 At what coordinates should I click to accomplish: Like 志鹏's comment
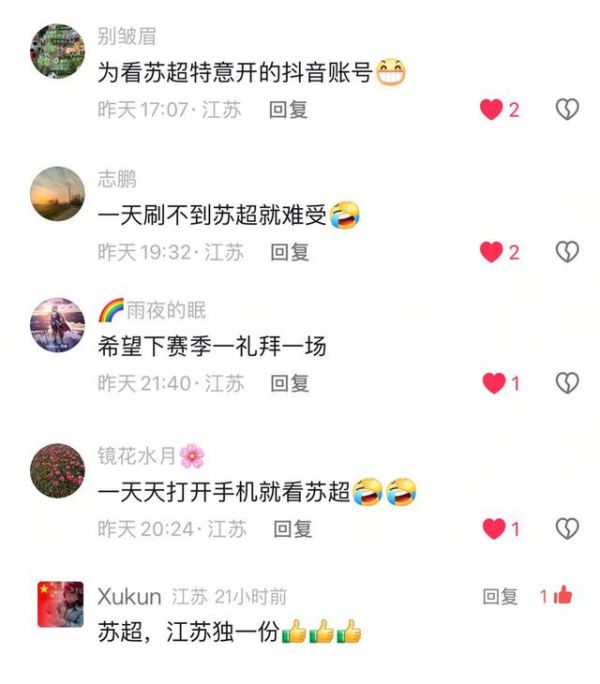(x=491, y=252)
